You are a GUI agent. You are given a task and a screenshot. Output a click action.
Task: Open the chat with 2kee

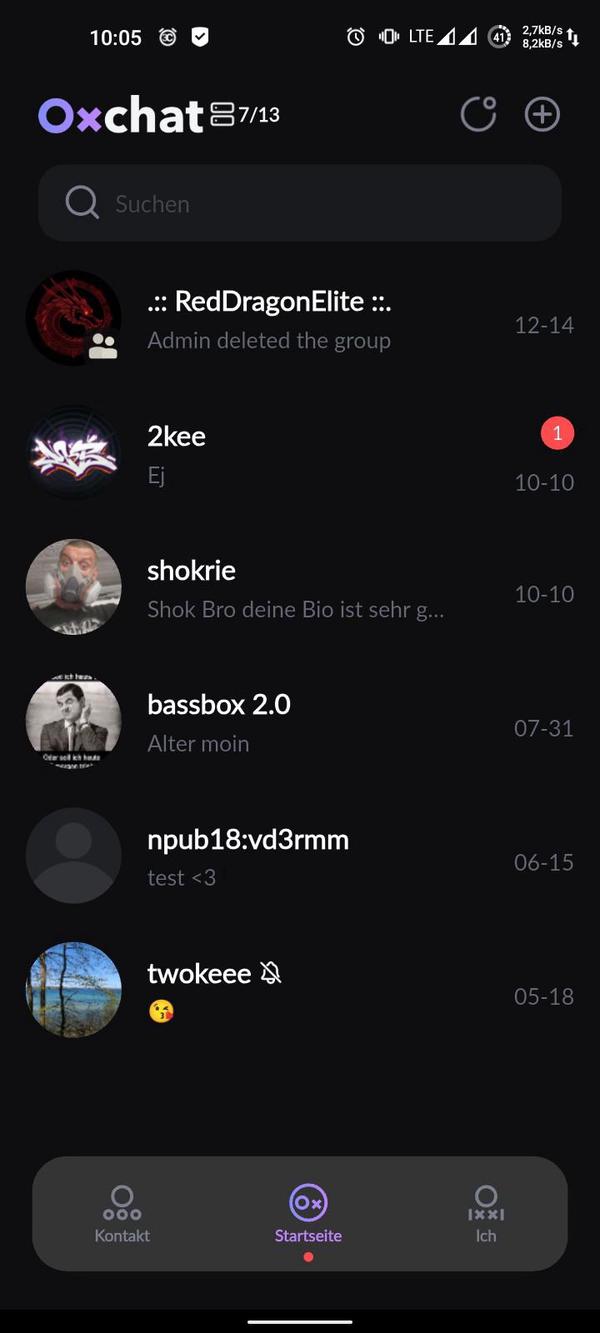click(300, 453)
